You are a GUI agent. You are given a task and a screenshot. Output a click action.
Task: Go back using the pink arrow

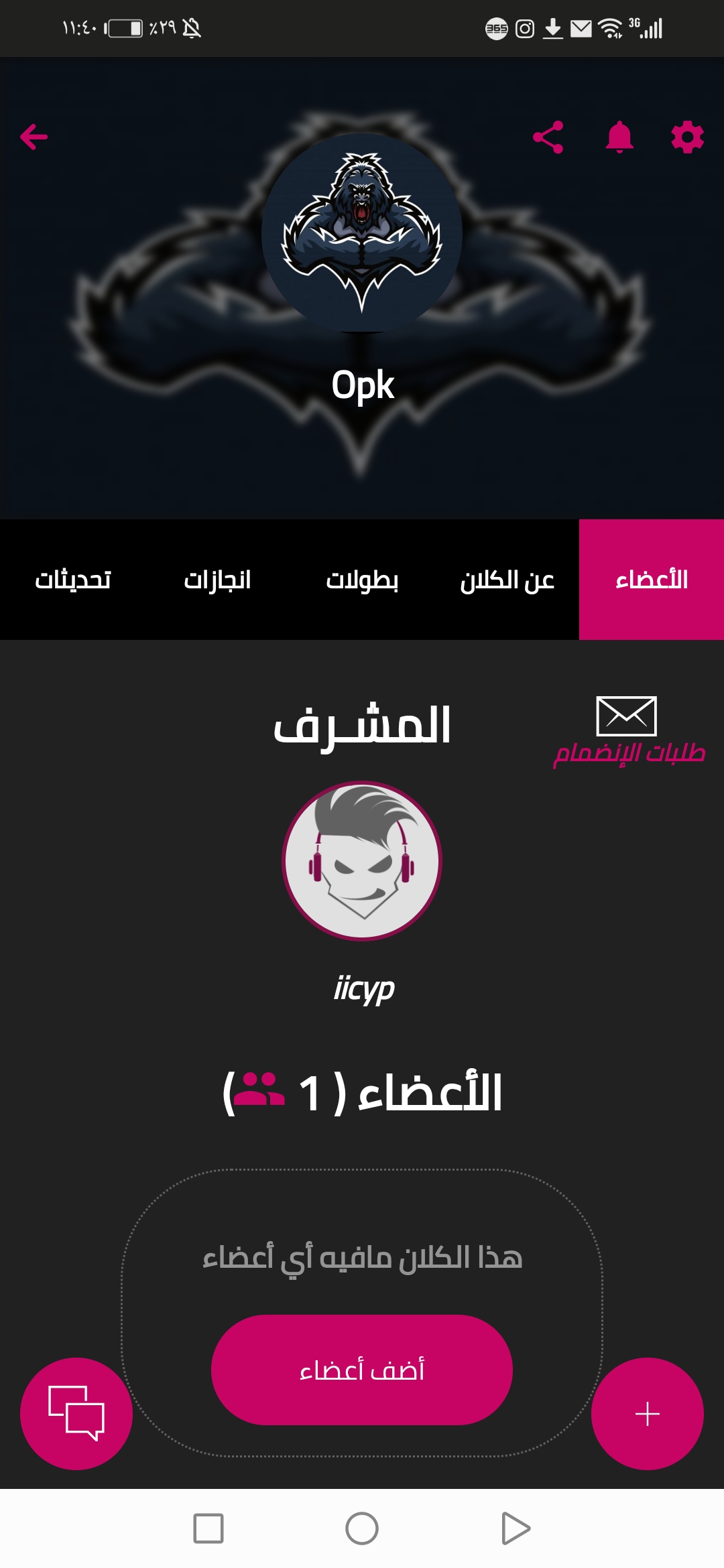pyautogui.click(x=34, y=137)
